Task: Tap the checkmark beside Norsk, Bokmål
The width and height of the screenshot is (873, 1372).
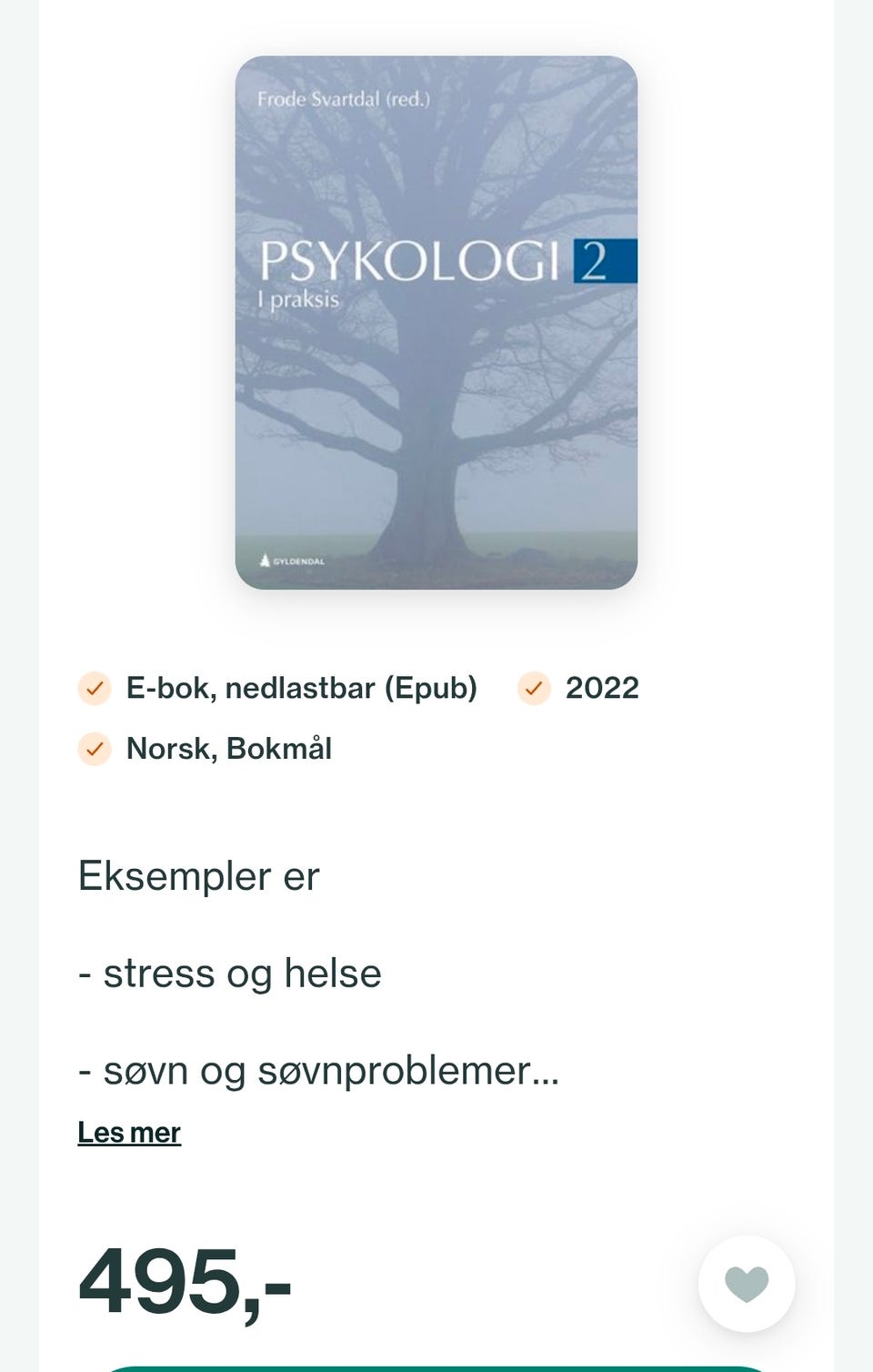Action: point(94,749)
